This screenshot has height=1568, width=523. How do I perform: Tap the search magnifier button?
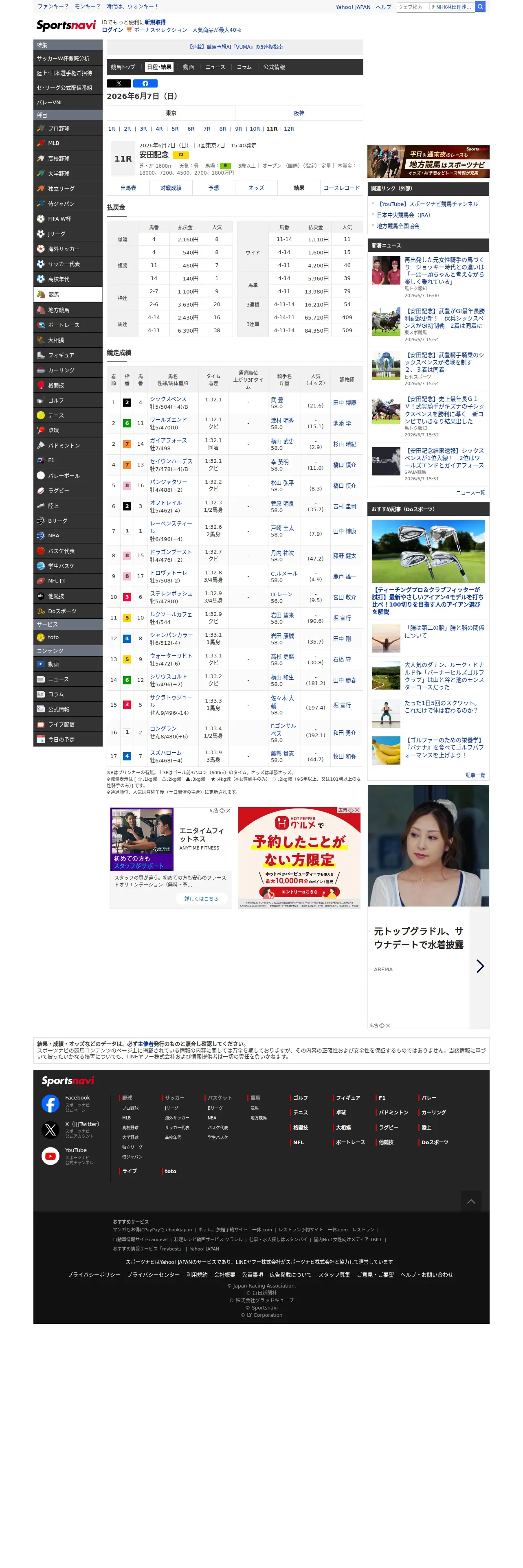[480, 7]
